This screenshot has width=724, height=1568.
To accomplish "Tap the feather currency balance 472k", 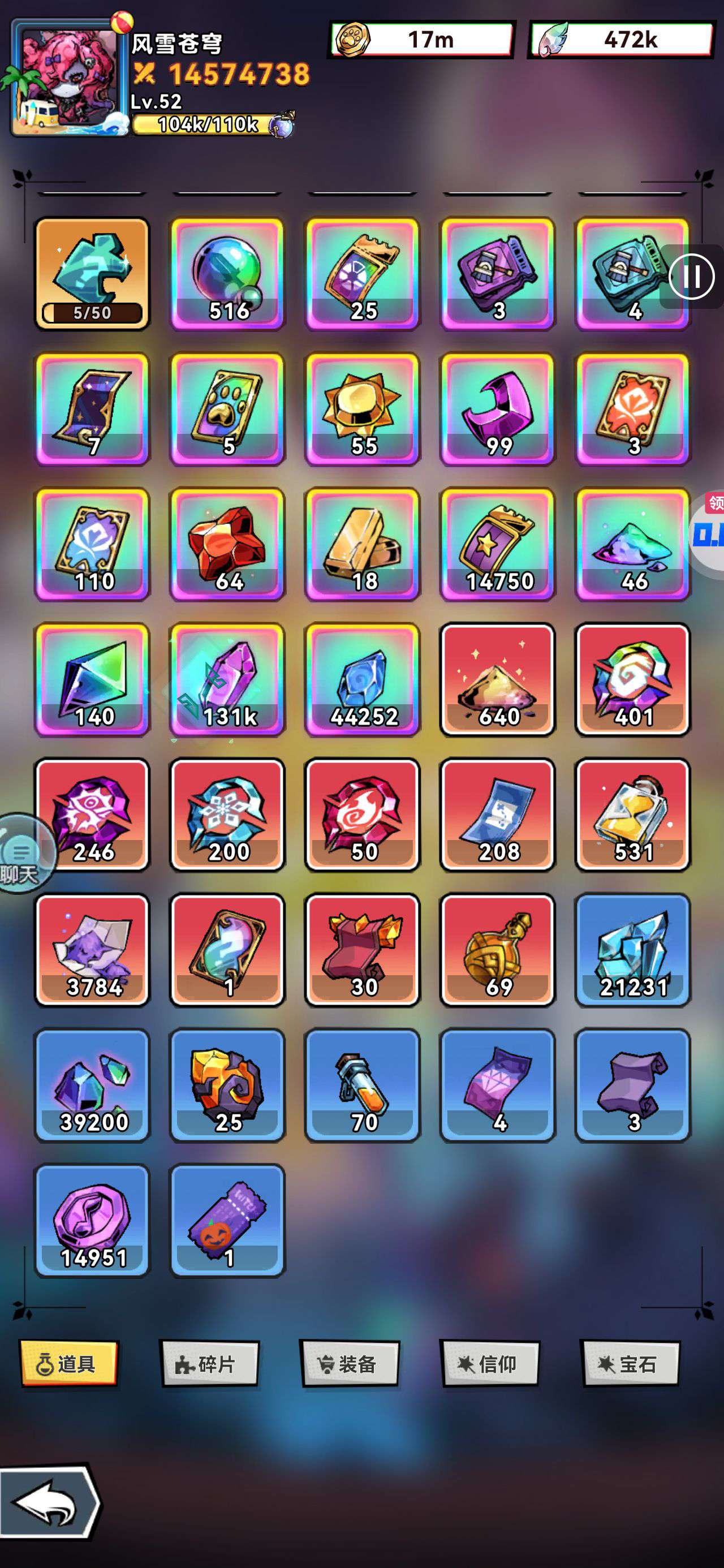I will [621, 40].
